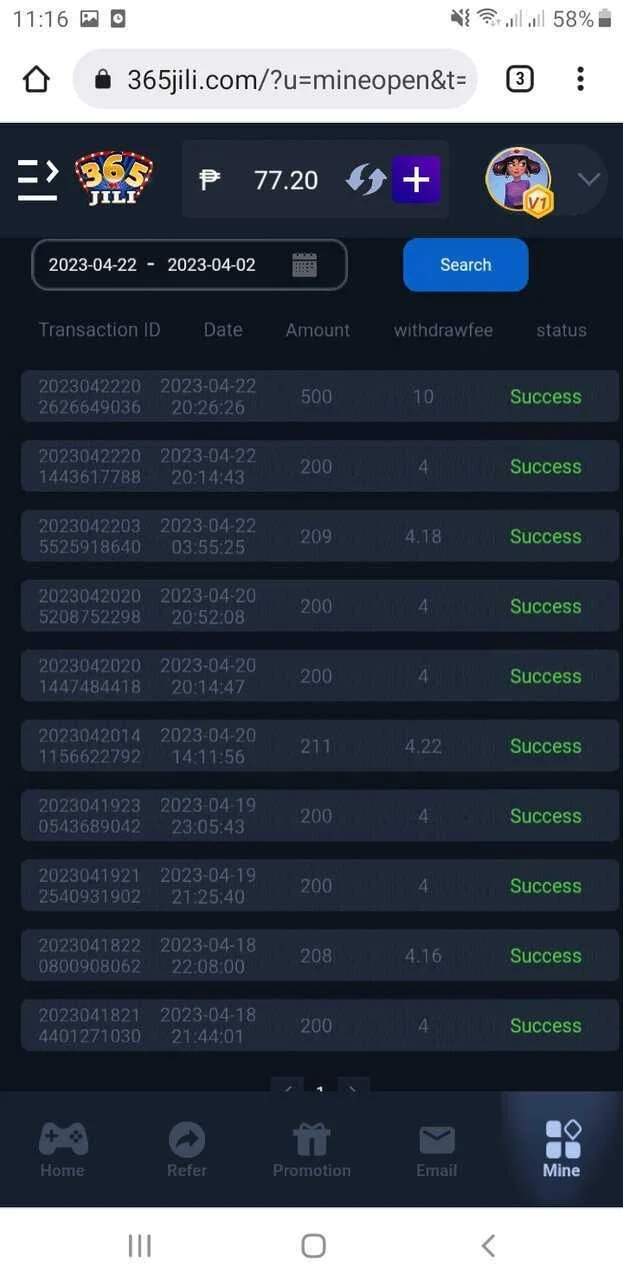Open the recent apps view

(x=139, y=1245)
